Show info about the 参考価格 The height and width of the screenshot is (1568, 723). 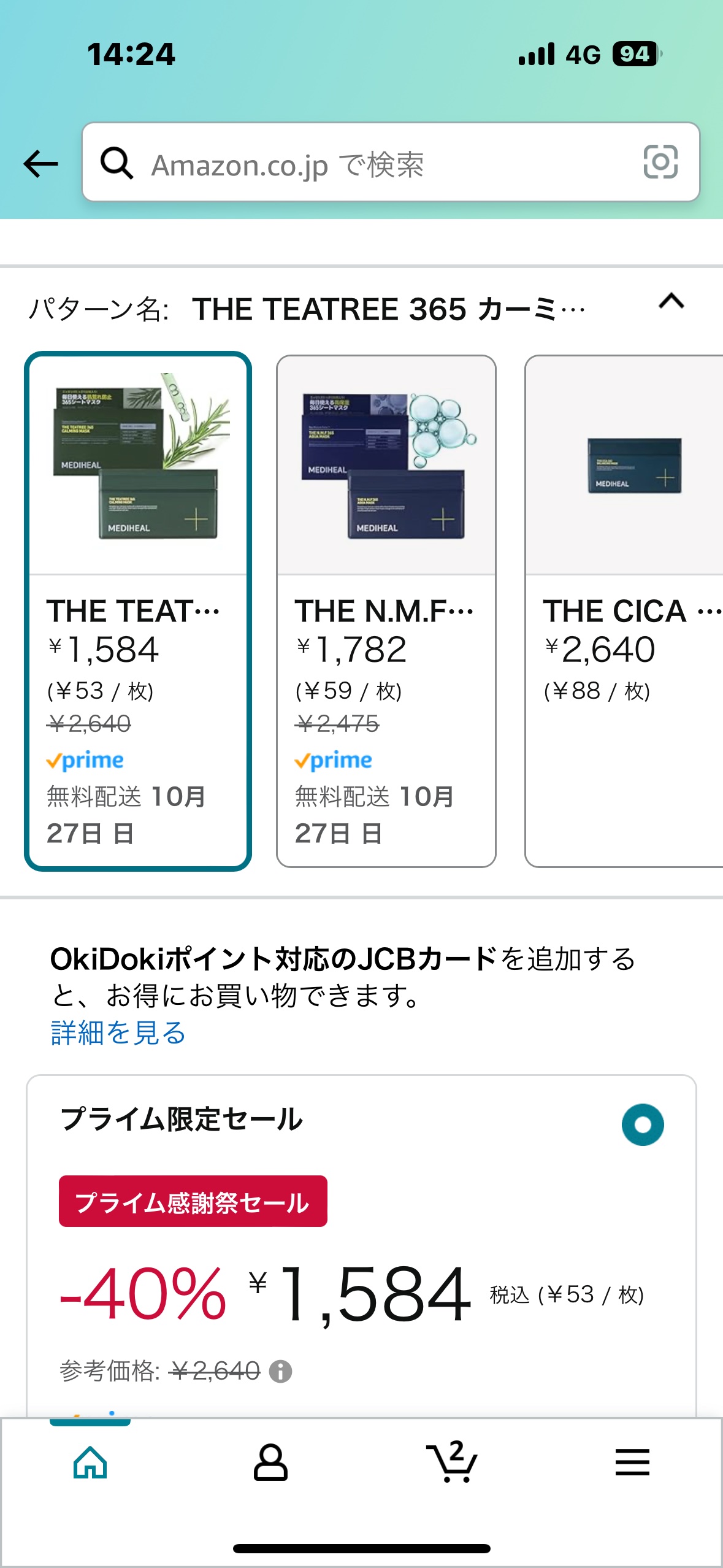pos(281,1371)
